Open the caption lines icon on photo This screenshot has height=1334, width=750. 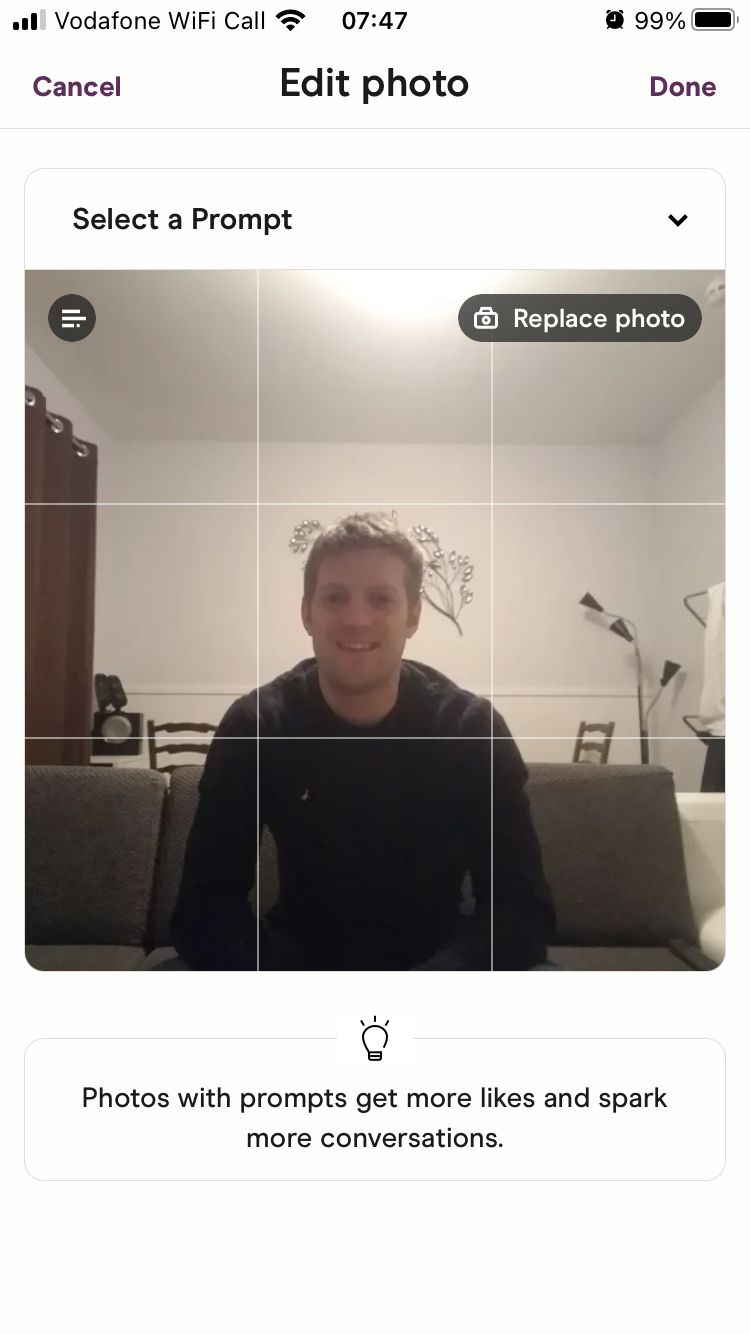tap(72, 318)
